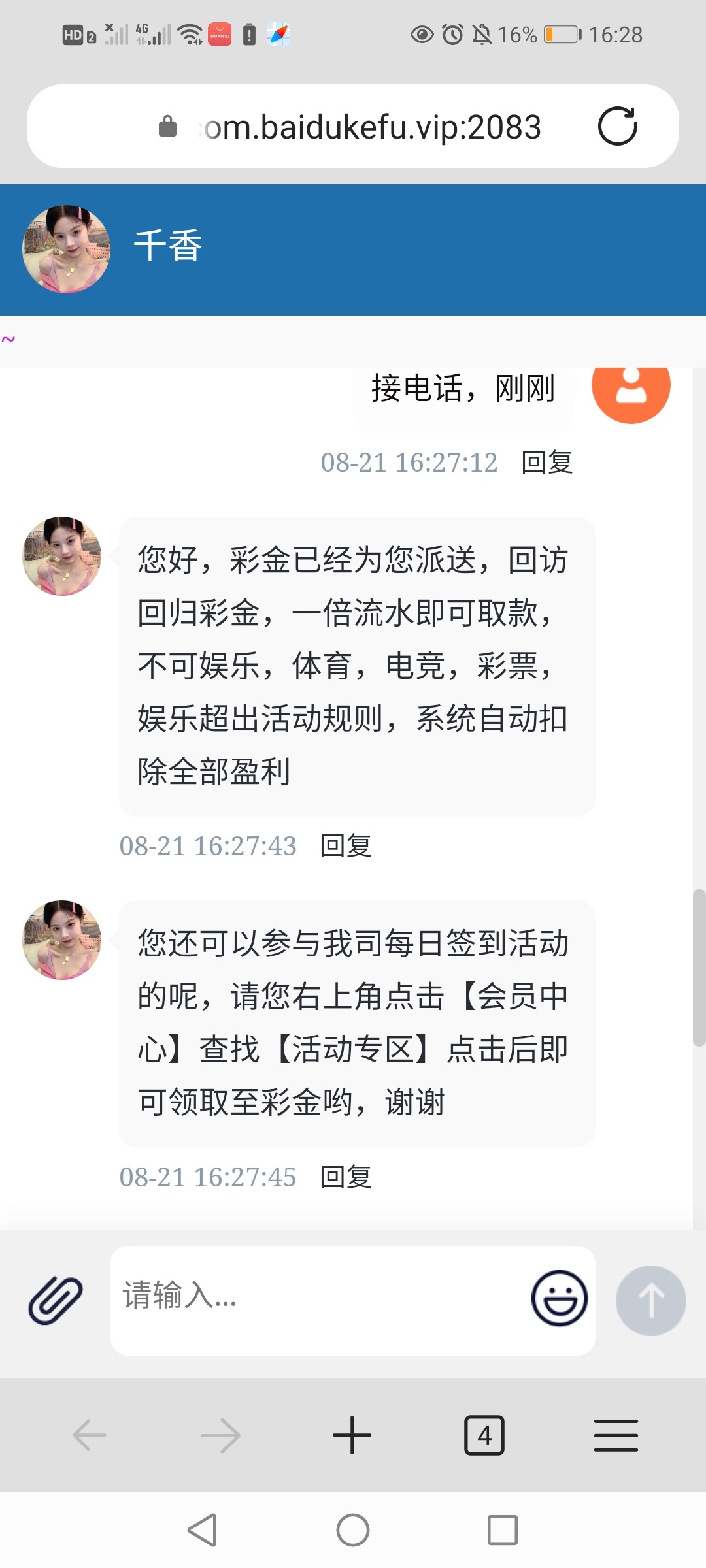The width and height of the screenshot is (706, 1568).
Task: Open the emoji picker
Action: (559, 1298)
